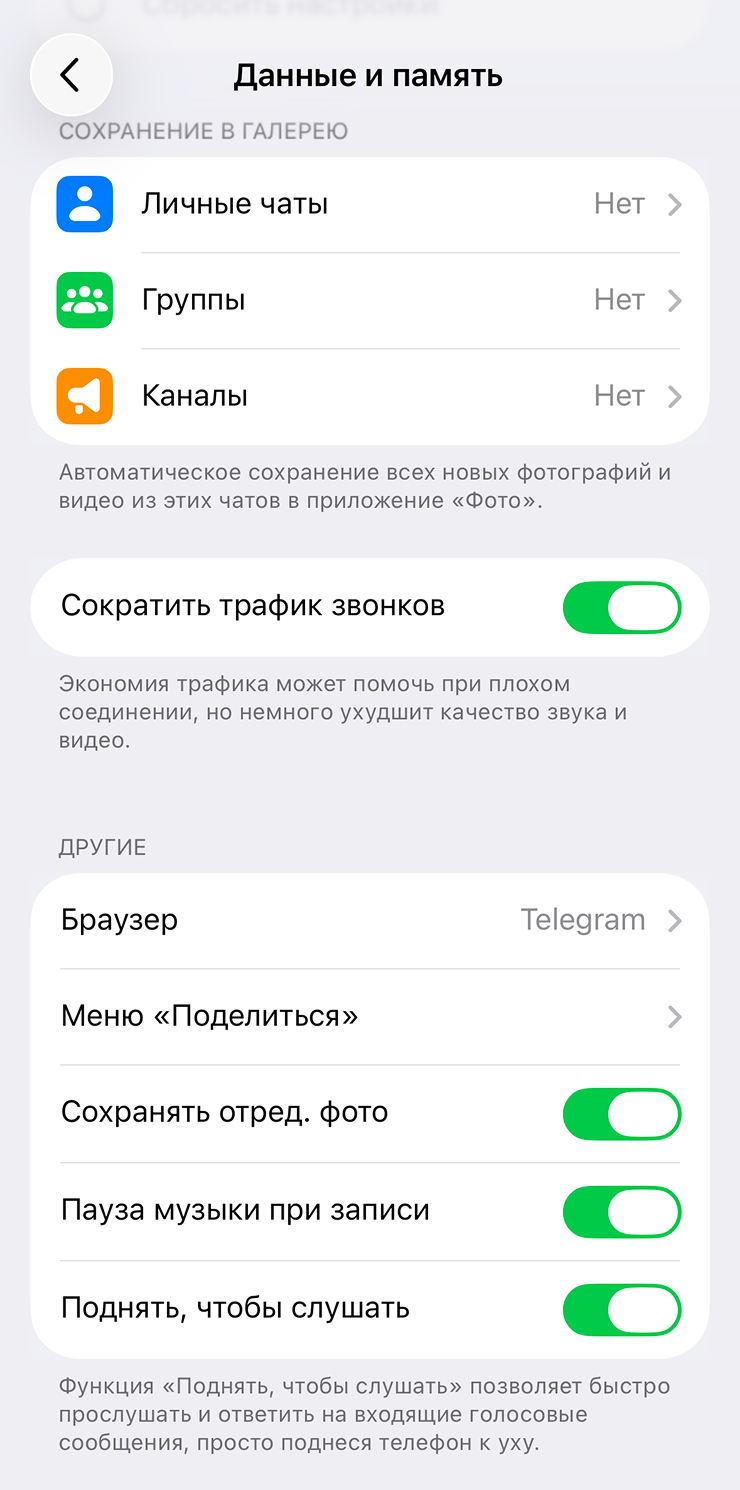
Task: Open the chevron next to «Группы»
Action: point(675,299)
